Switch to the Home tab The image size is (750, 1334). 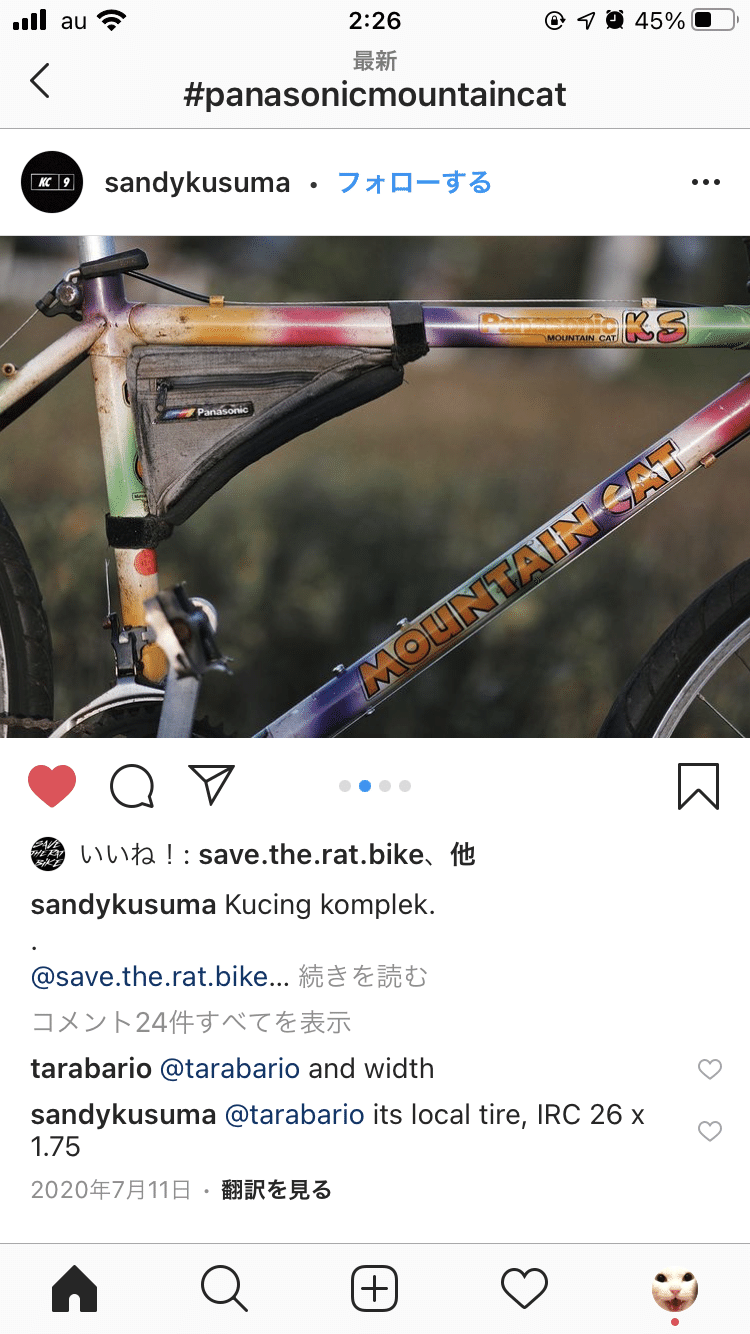(x=75, y=1289)
